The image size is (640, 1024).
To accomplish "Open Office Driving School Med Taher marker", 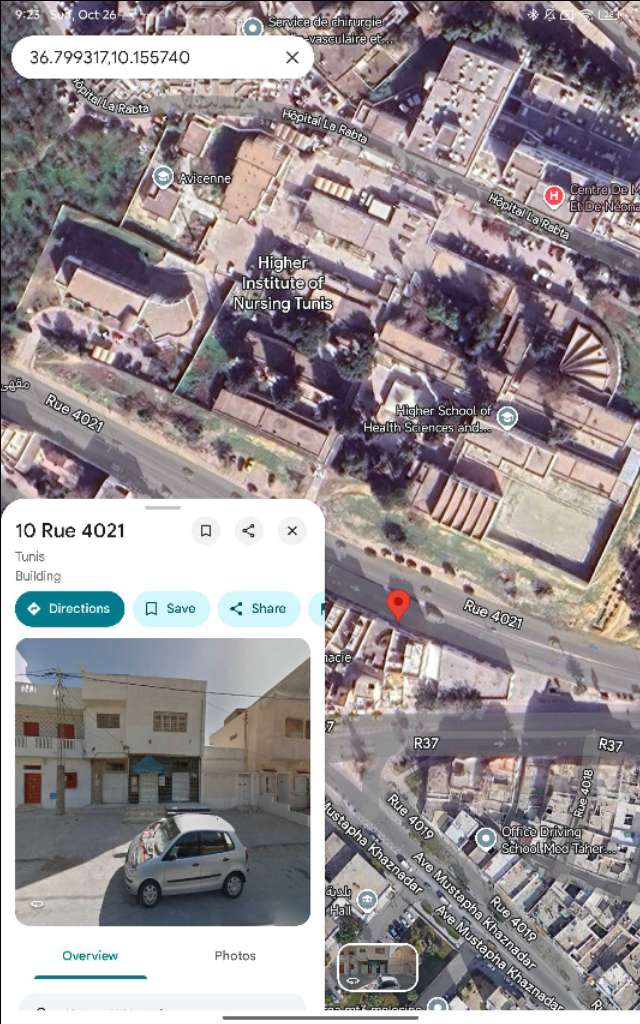I will coord(486,838).
